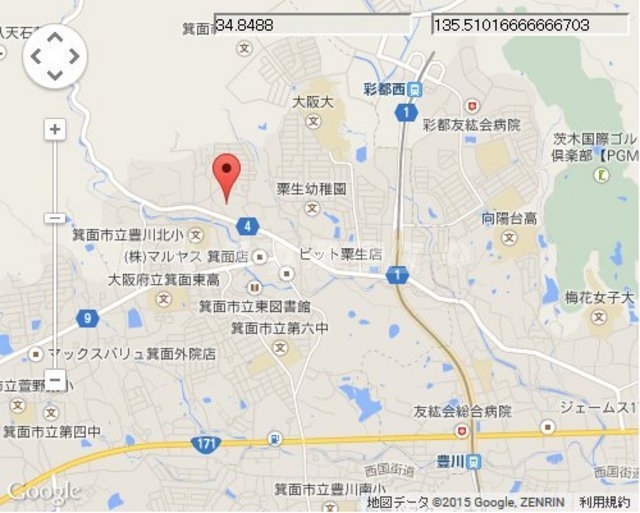Select the longitude field showing 135.51016666666703

pyautogui.click(x=530, y=25)
